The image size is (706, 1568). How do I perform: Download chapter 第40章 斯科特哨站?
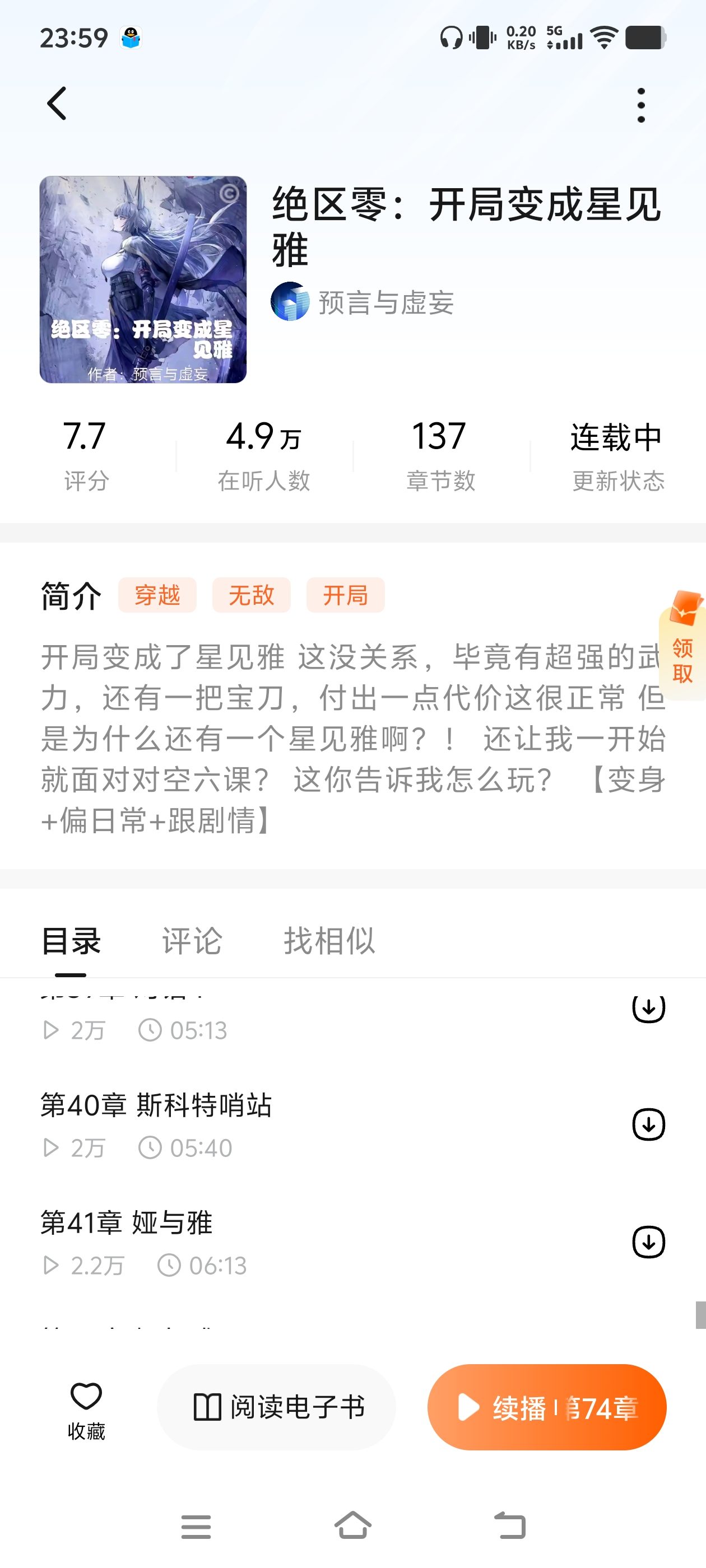(648, 1124)
